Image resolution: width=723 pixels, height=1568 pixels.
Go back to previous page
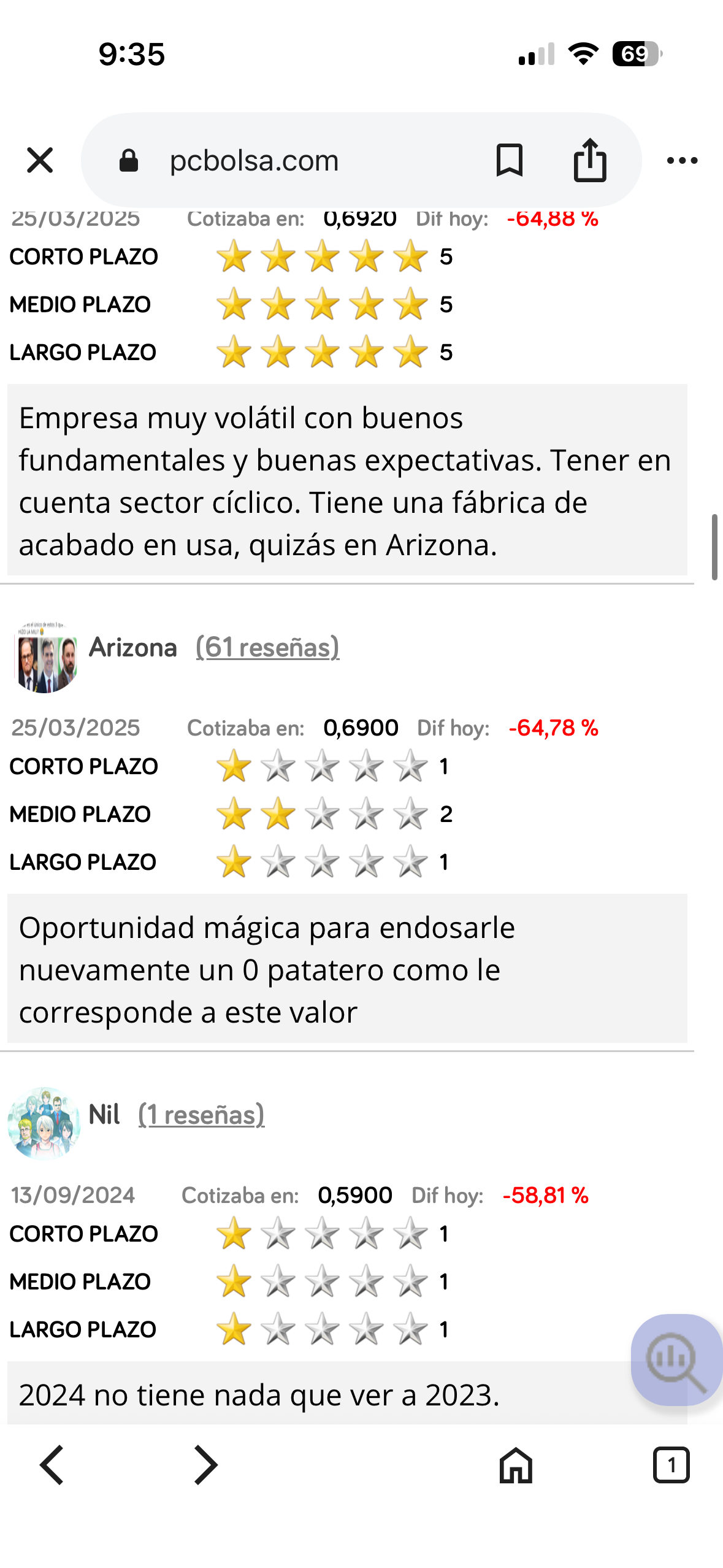click(52, 1465)
